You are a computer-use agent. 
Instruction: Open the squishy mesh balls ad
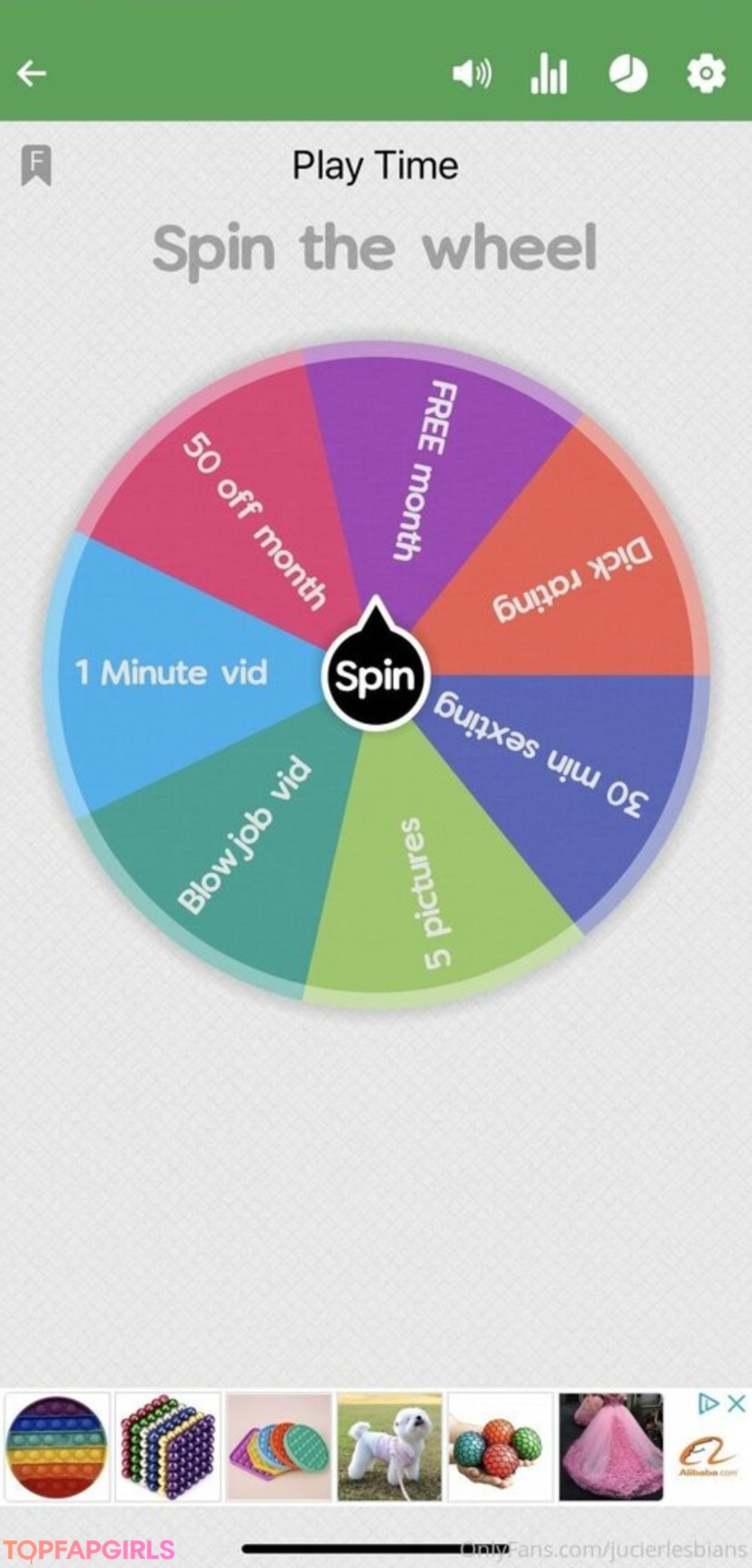pos(500,1447)
